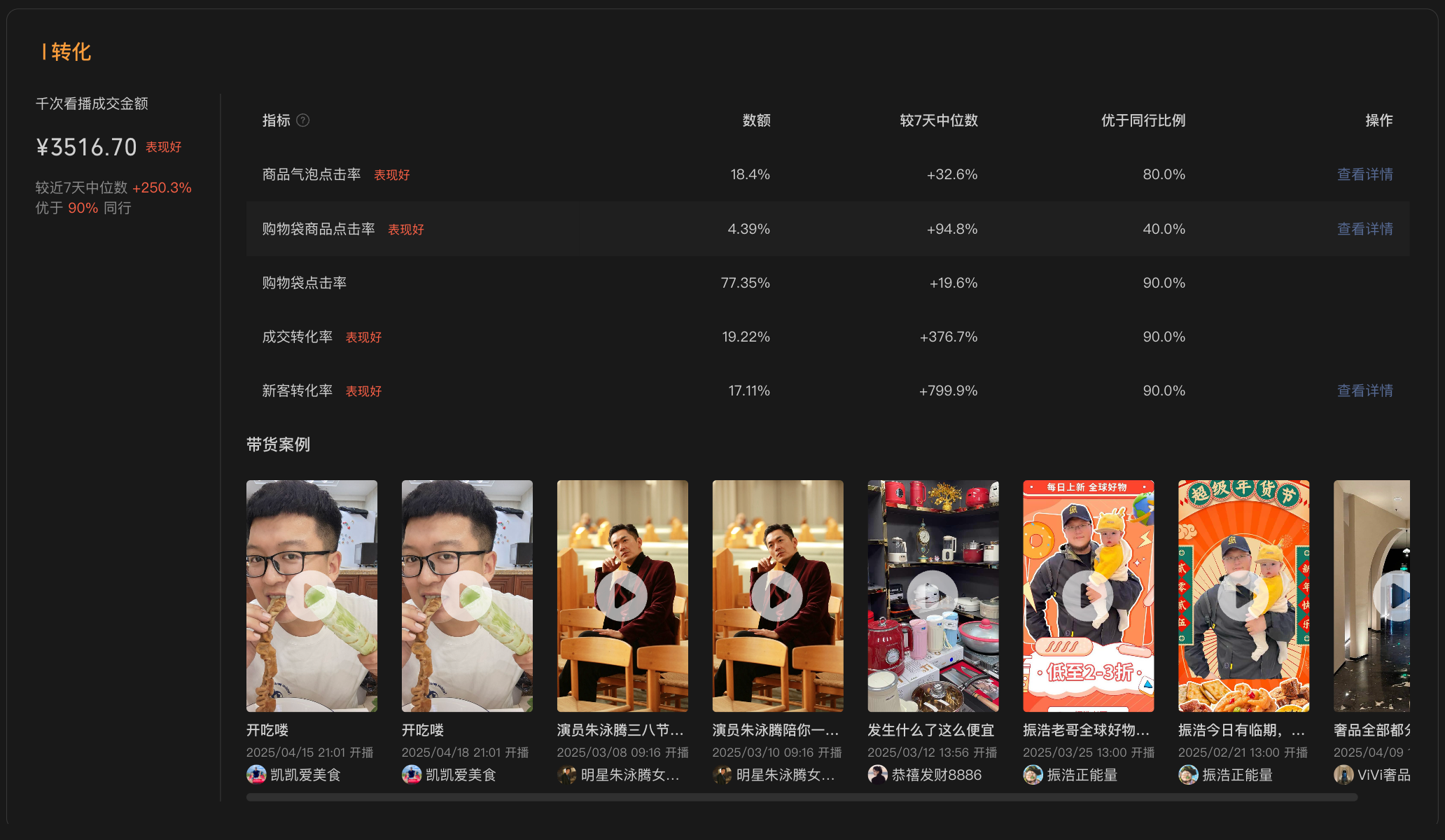Tap the horizontal scrollbar under 带货案例
This screenshot has width=1445, height=840.
802,797
